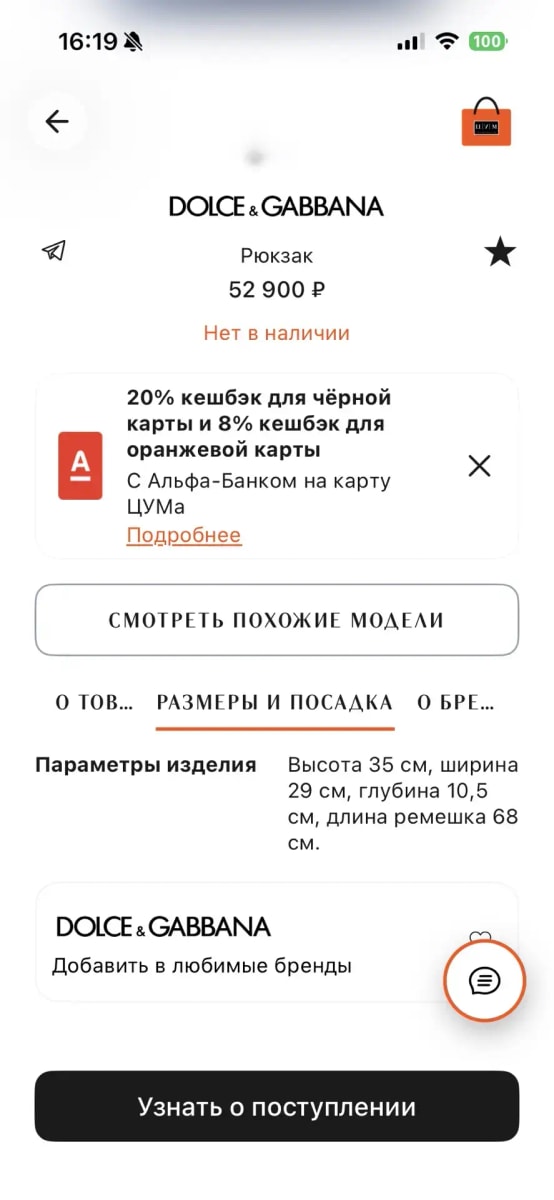554x1200 pixels.
Task: Open the Подробнее link about cashback
Action: (x=184, y=535)
